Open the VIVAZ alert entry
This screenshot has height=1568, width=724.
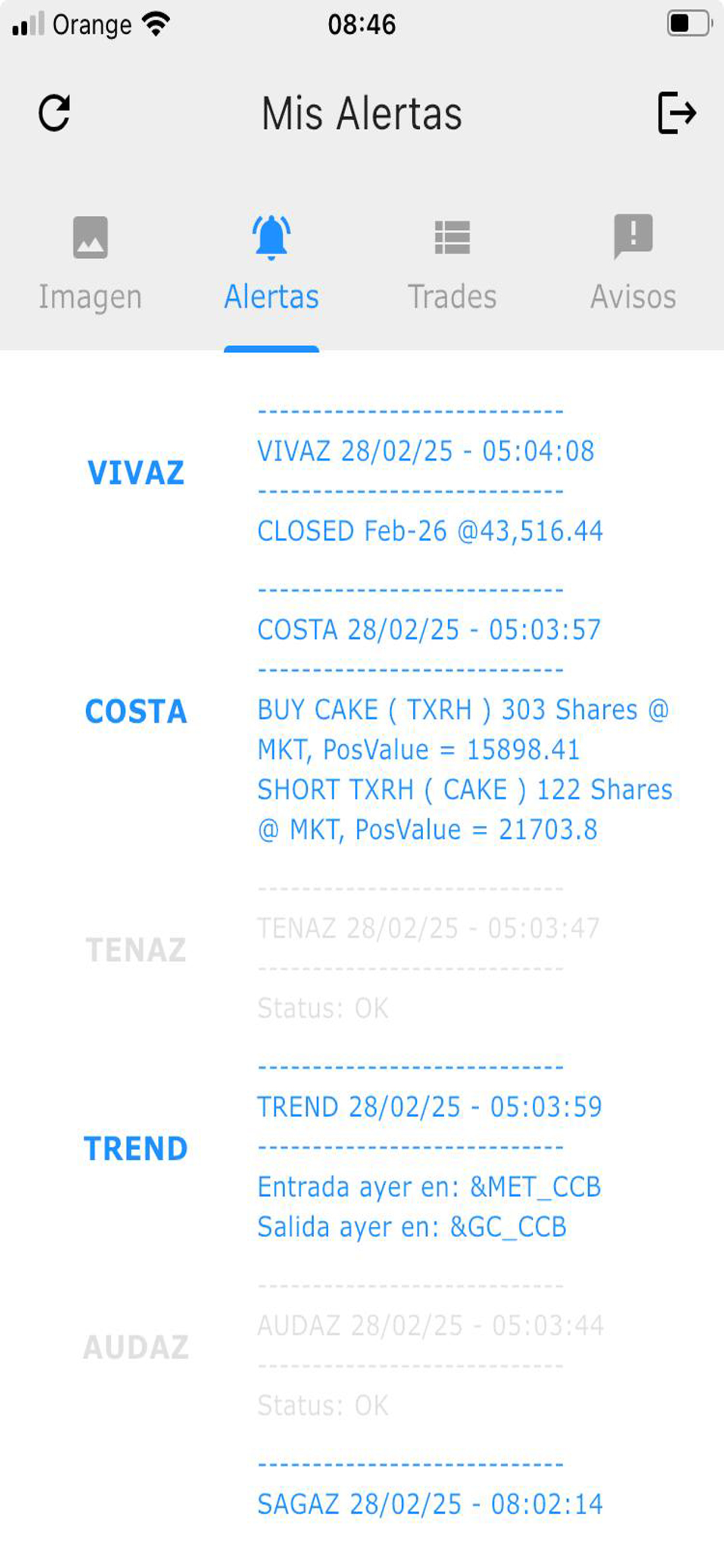coord(362,473)
